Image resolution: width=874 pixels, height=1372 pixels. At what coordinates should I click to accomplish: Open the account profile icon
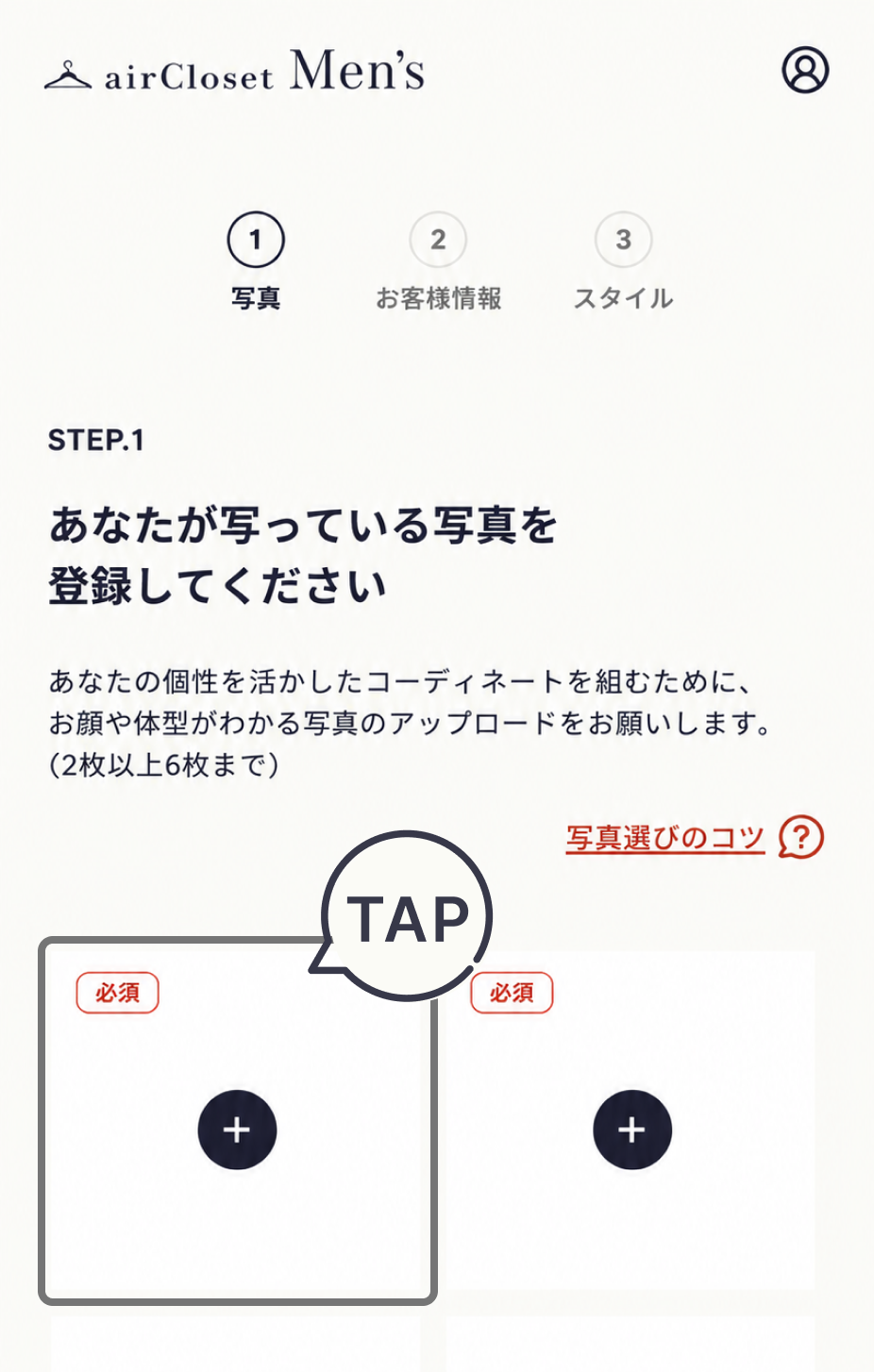pos(805,70)
